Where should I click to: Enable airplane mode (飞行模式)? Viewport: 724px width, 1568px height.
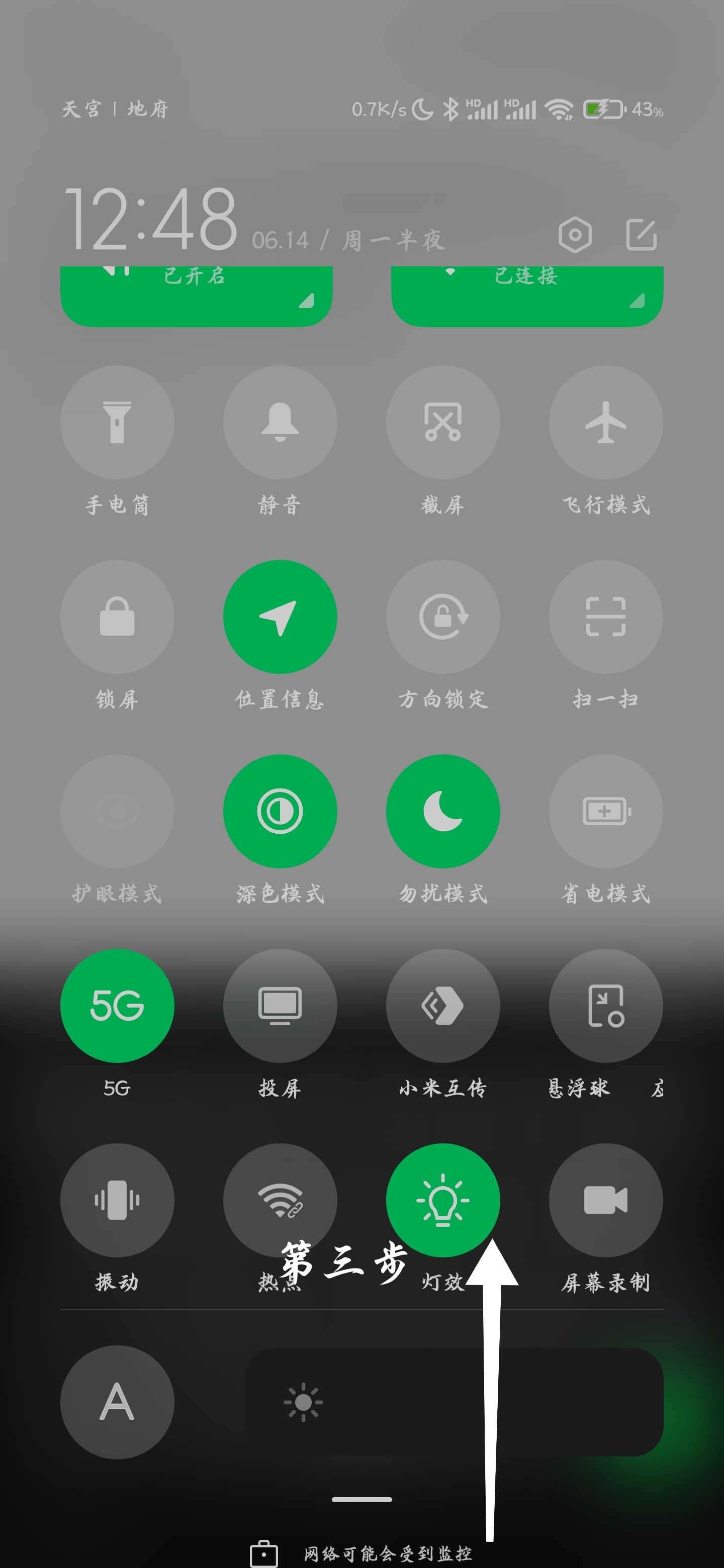coord(606,423)
